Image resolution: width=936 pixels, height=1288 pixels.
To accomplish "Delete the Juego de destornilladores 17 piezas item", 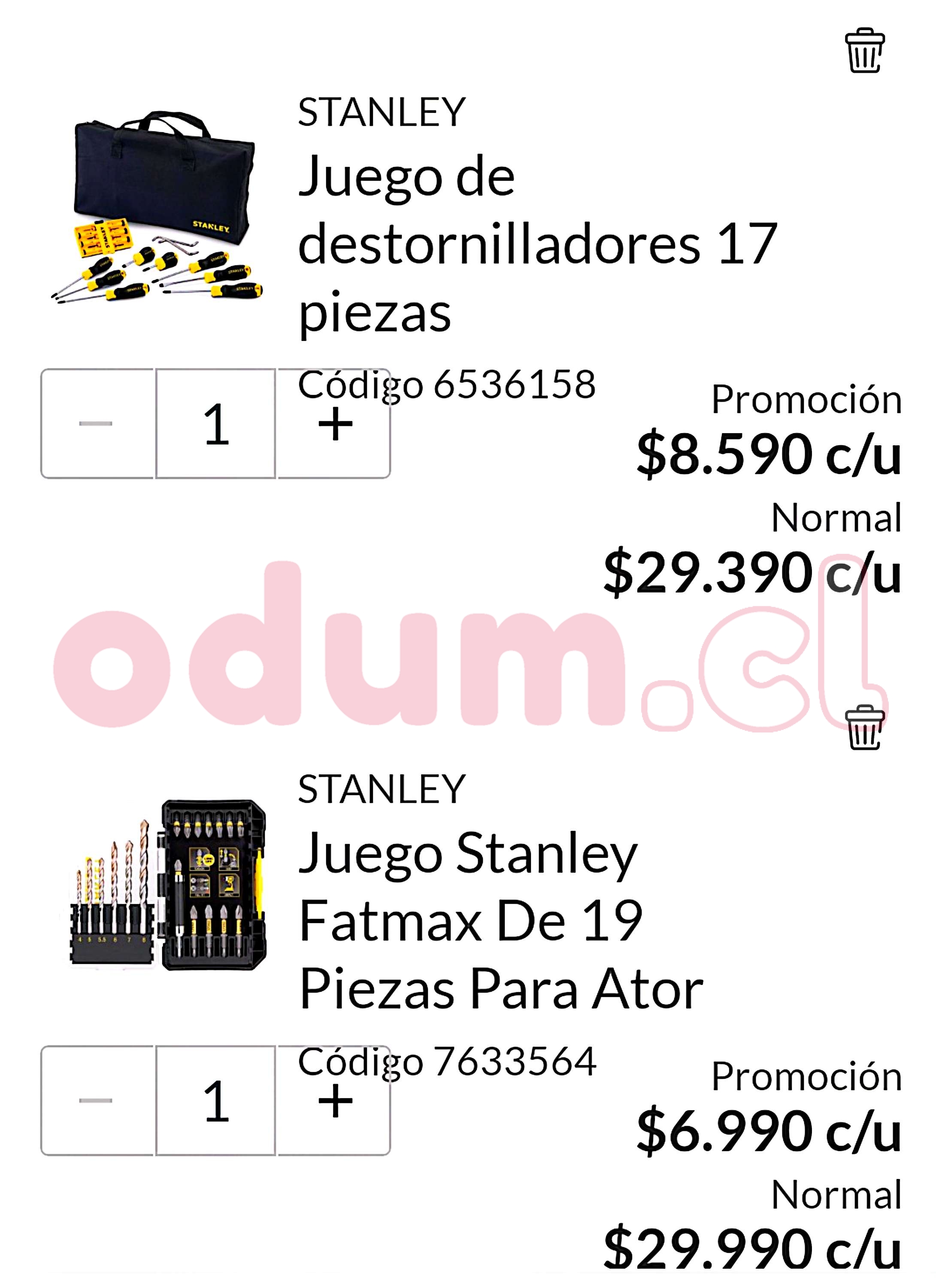I will coord(864,51).
